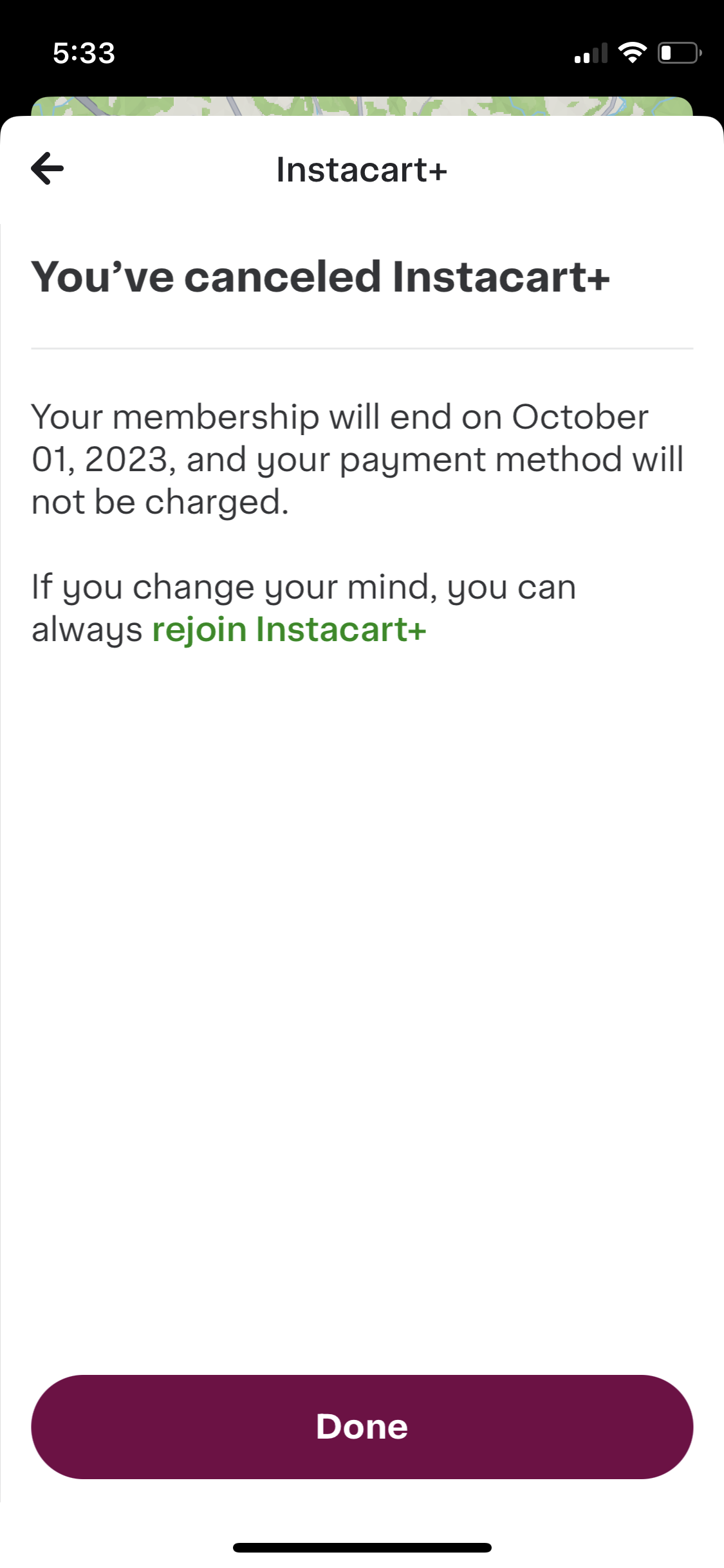Select the Instacart+ title in the header

[362, 170]
